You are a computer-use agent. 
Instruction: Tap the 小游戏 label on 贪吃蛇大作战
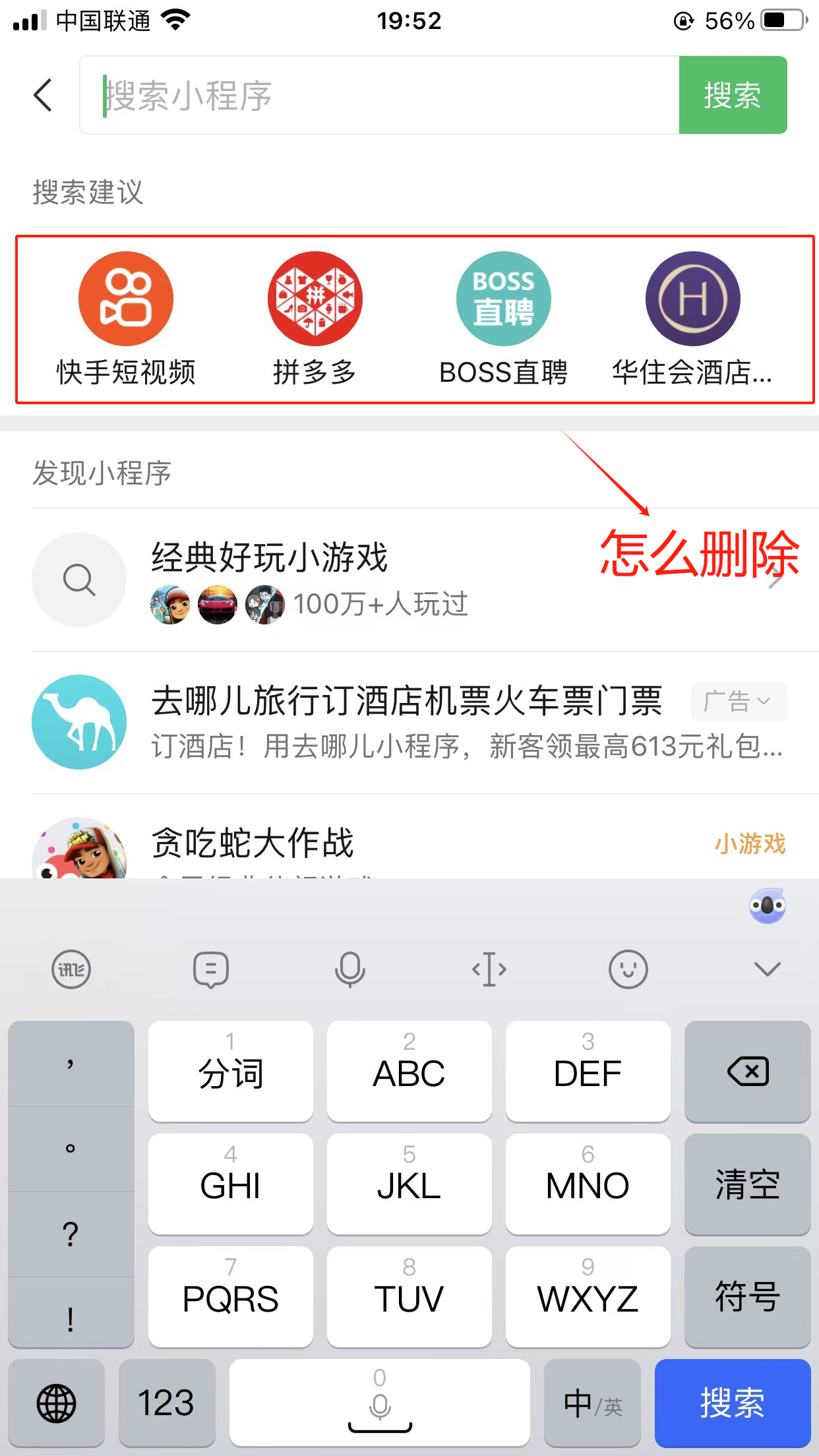click(750, 841)
